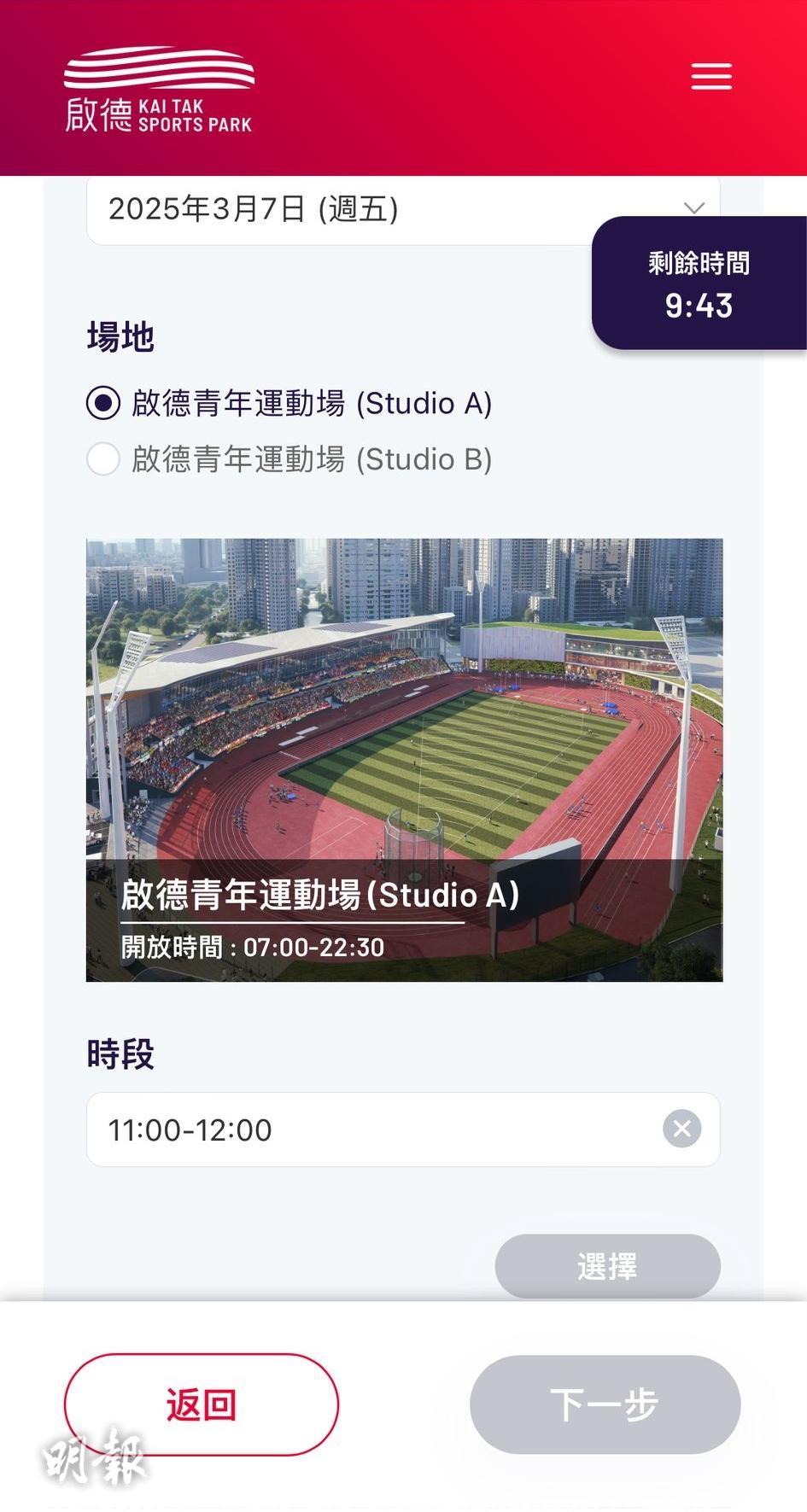Select 啟德青年運動場 (Studio B) venue

[x=103, y=459]
